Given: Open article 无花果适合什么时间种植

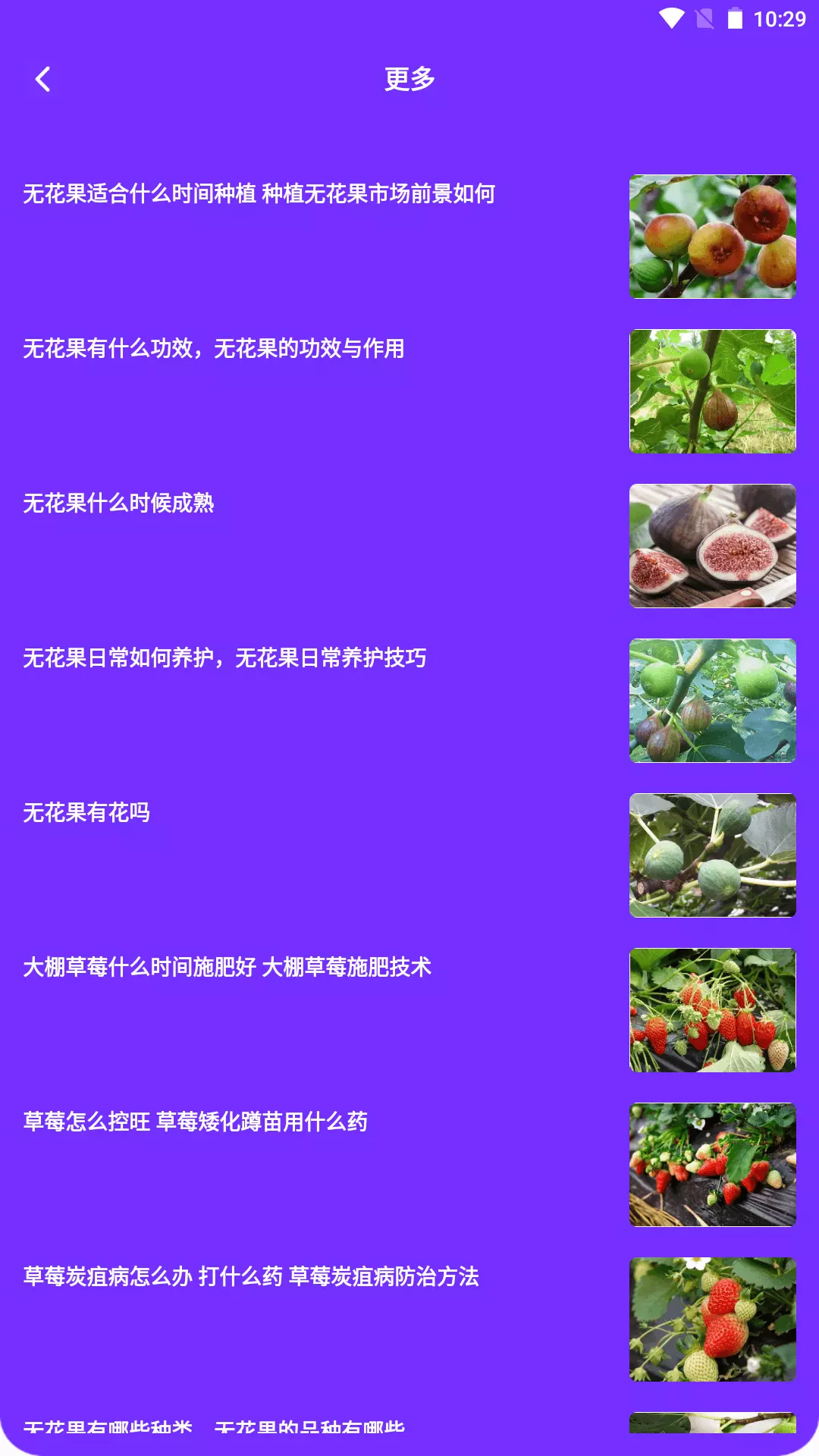Looking at the screenshot, I should coord(409,237).
